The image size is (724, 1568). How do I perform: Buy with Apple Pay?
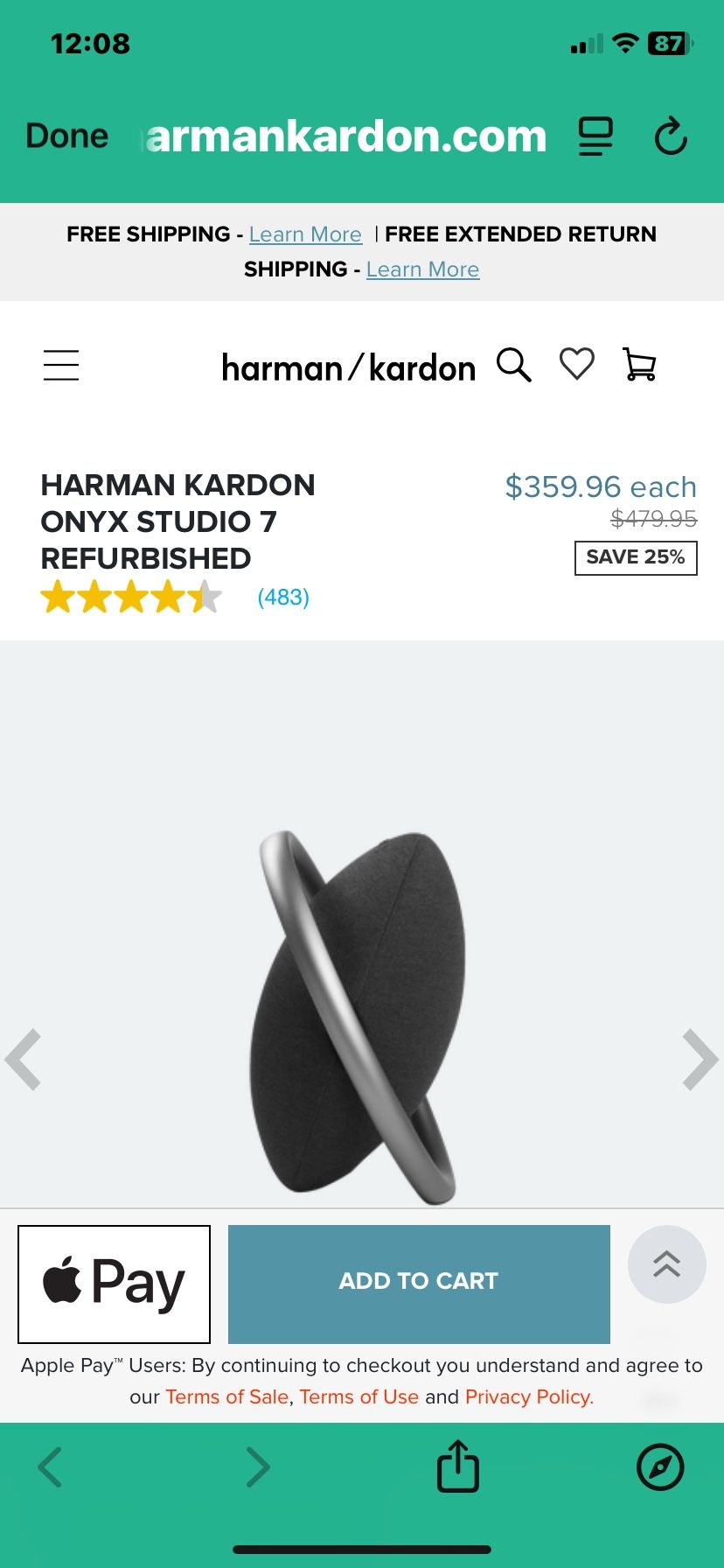115,1284
